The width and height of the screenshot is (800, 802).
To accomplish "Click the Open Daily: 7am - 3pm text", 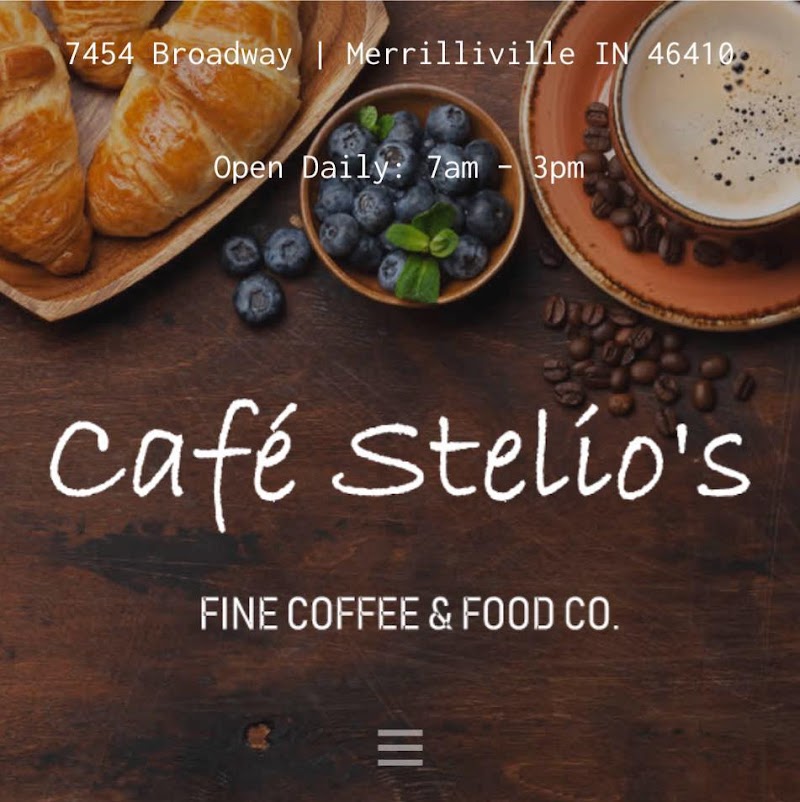I will pyautogui.click(x=399, y=168).
